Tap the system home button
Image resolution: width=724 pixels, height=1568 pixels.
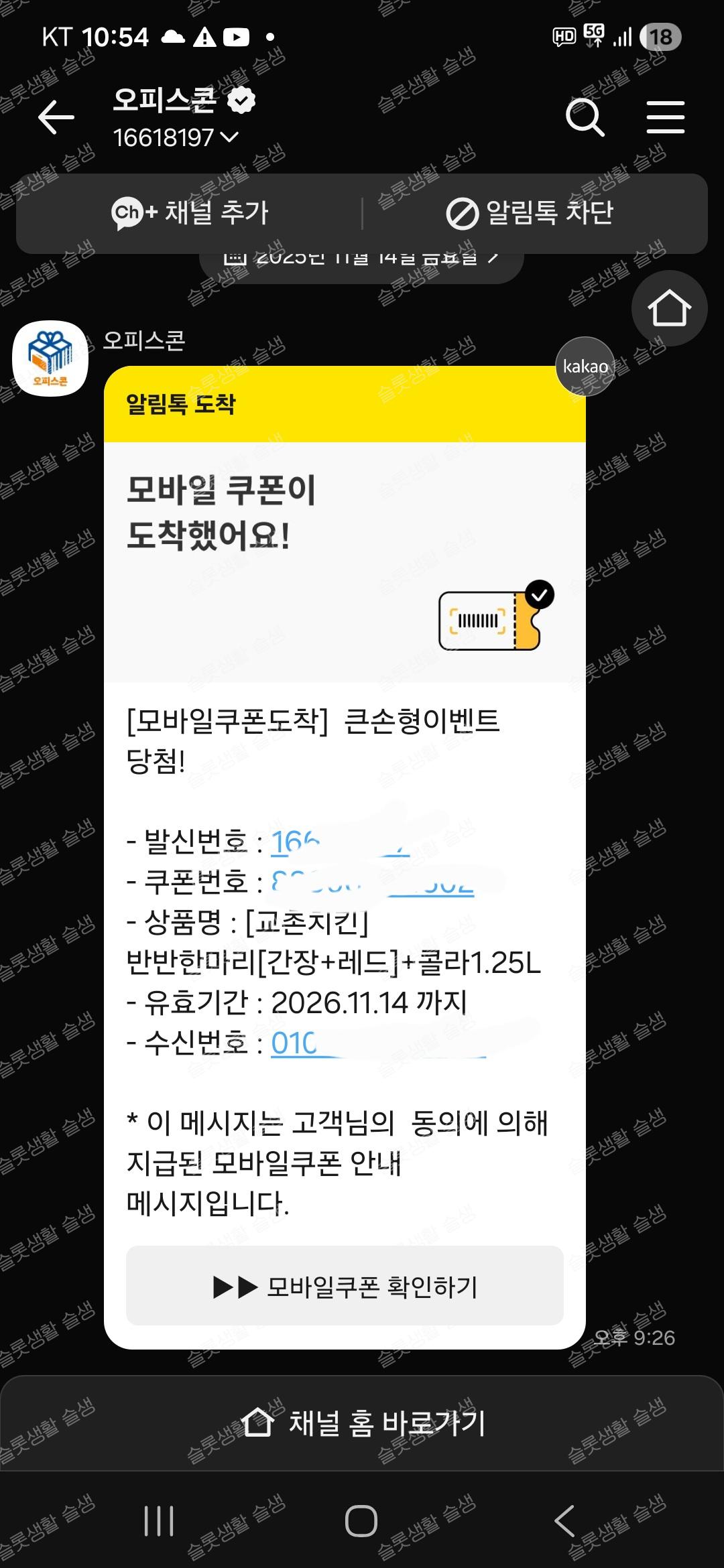(361, 1521)
